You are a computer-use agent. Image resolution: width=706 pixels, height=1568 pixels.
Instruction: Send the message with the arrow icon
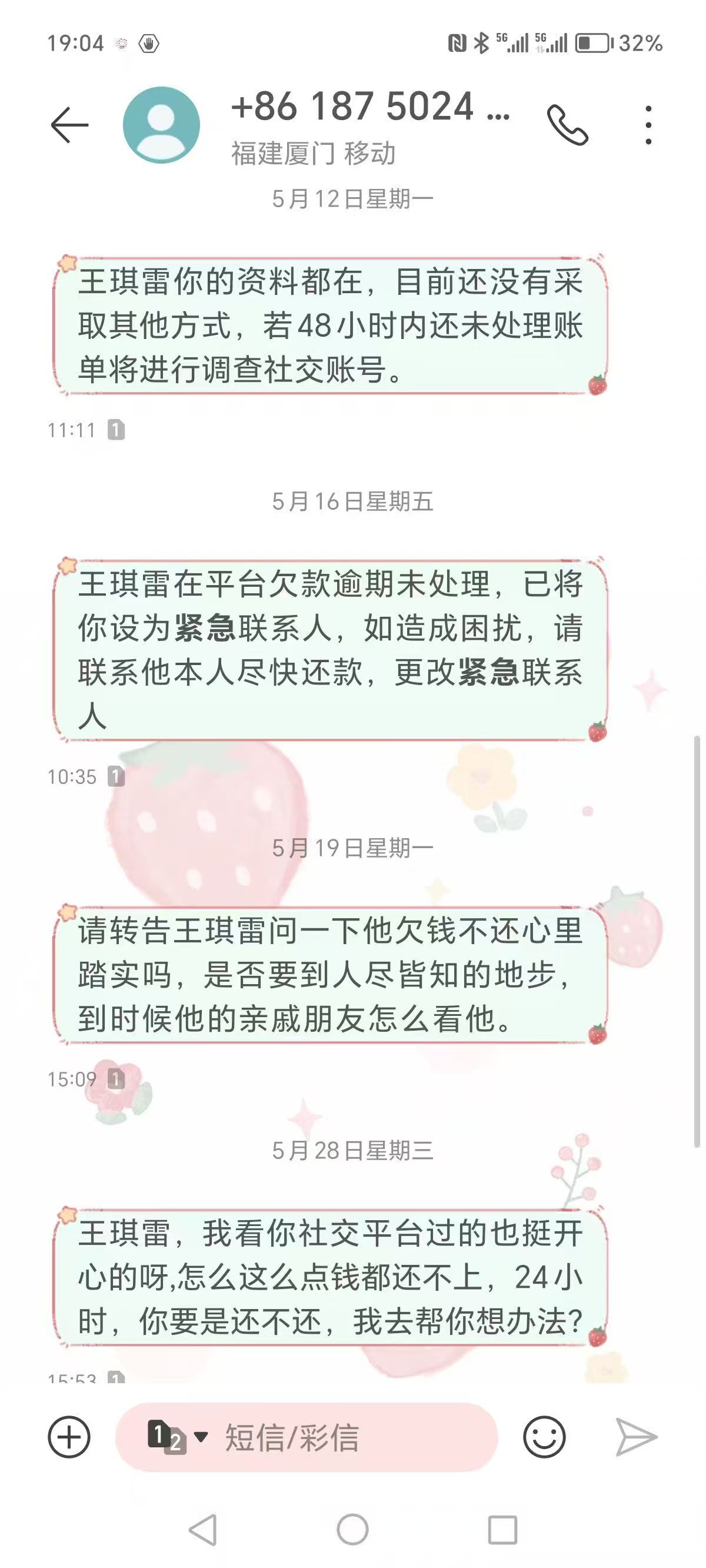pyautogui.click(x=636, y=1437)
